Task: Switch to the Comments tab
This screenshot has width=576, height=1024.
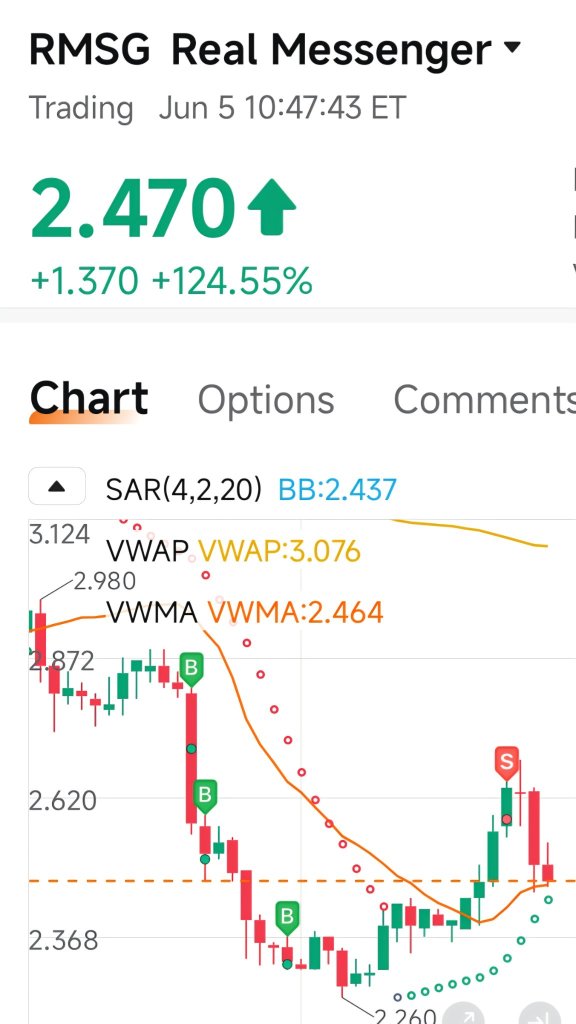Action: tap(485, 398)
